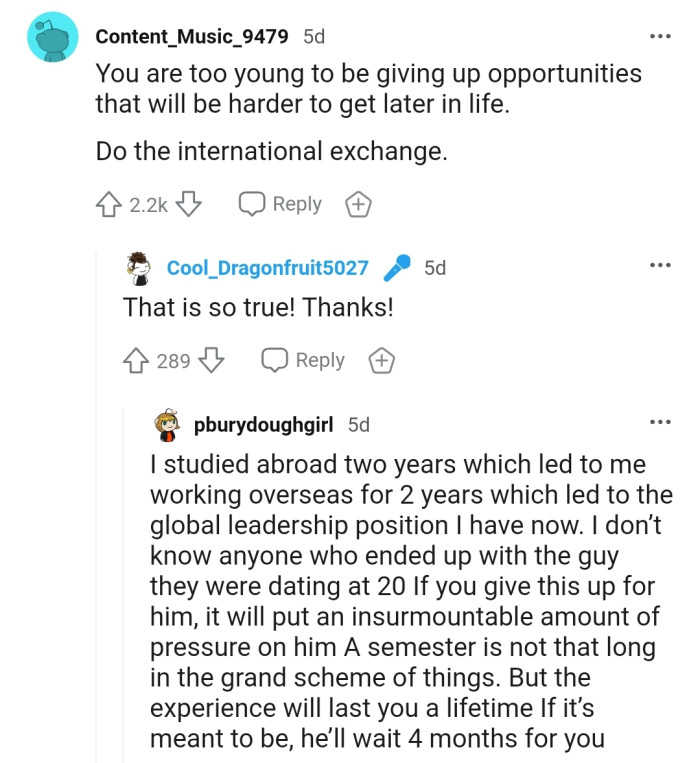Upvote Content_Music_9479's comment
Viewport: 700px width, 763px height.
click(108, 204)
